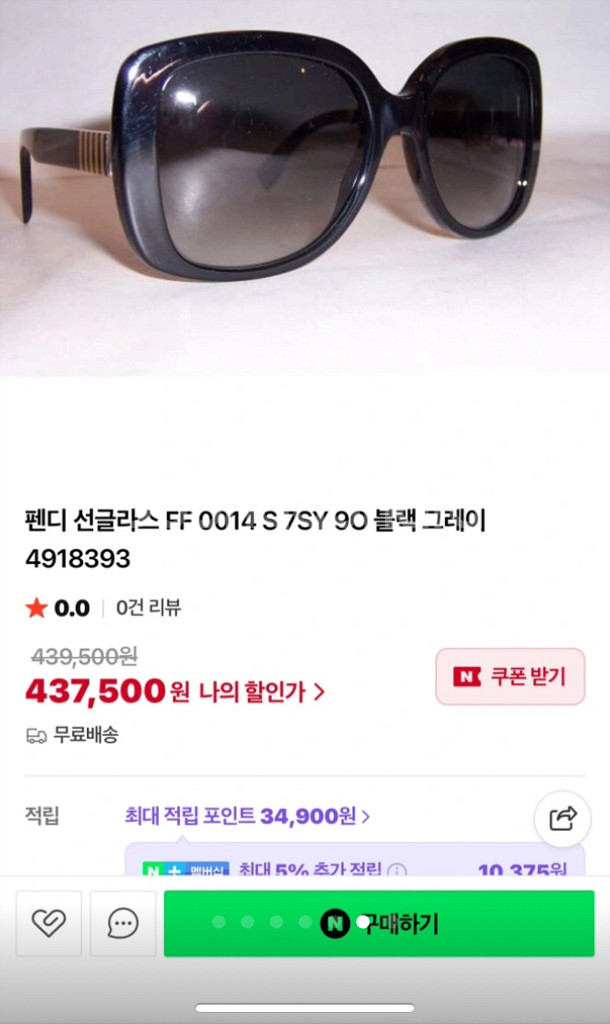The width and height of the screenshot is (610, 1024).
Task: Open 최대 적립 포인트 34,900원 details
Action: [x=247, y=816]
